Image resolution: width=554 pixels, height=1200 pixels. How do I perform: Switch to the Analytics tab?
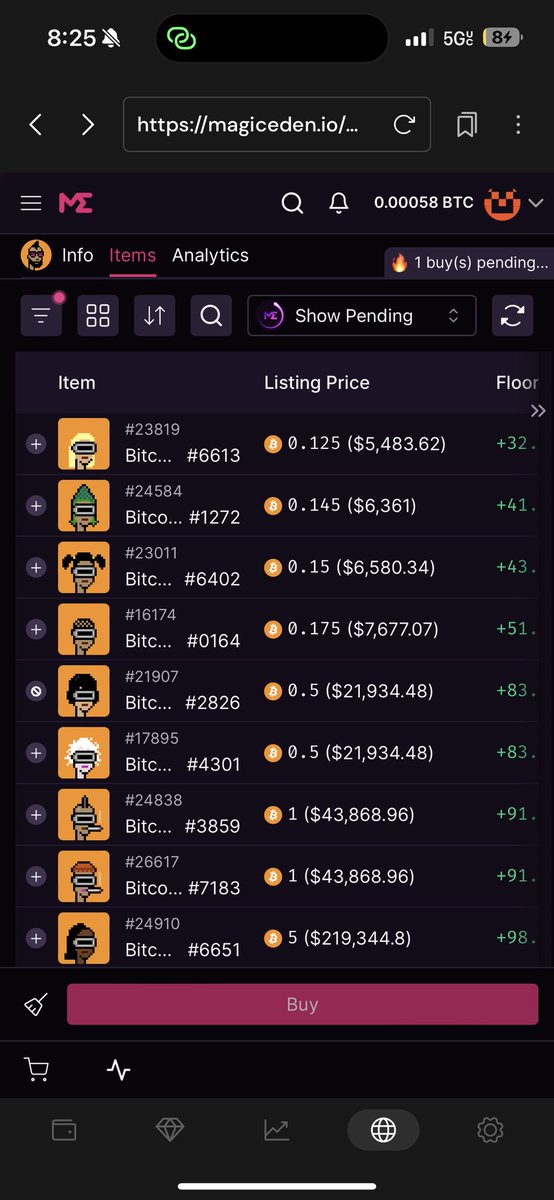[x=210, y=255]
